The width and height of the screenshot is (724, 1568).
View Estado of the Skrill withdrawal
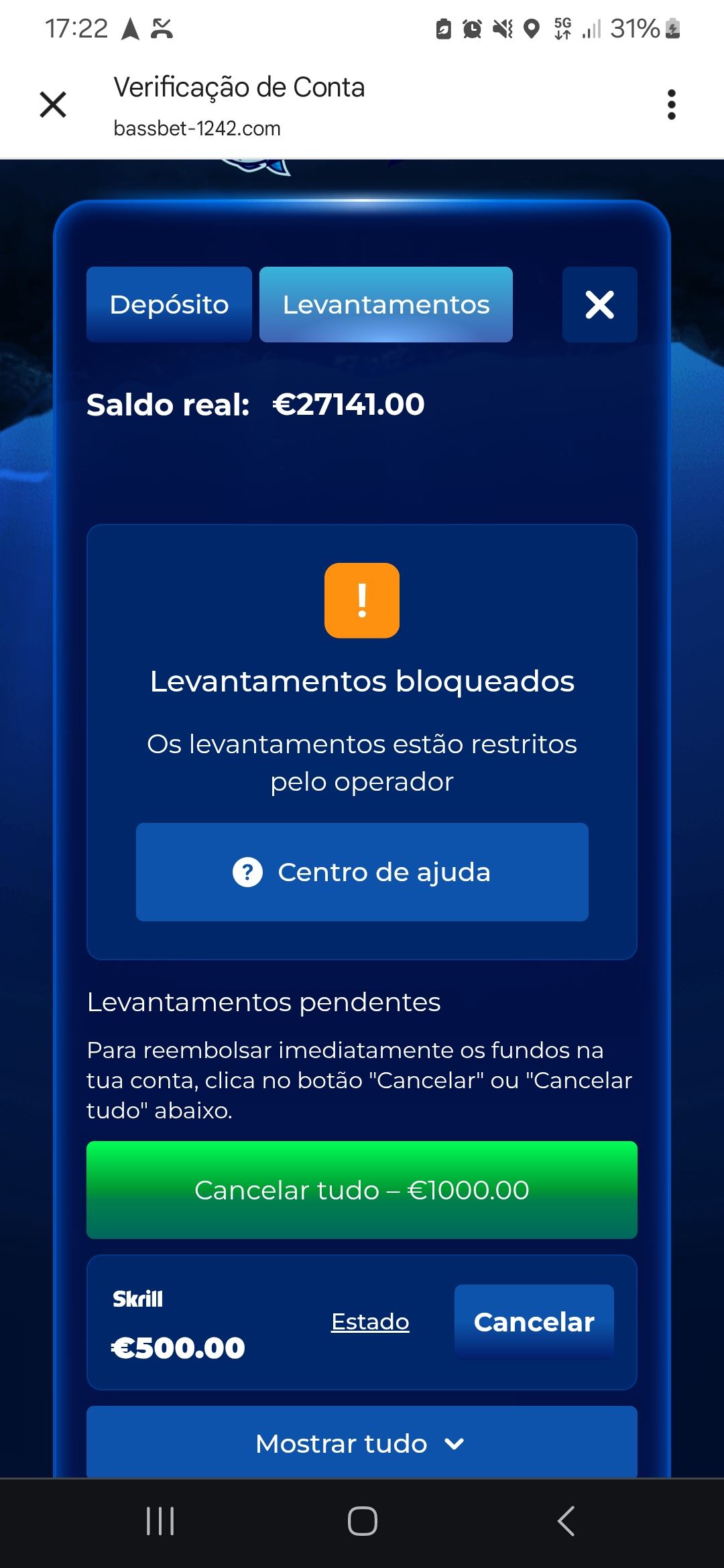tap(370, 1321)
